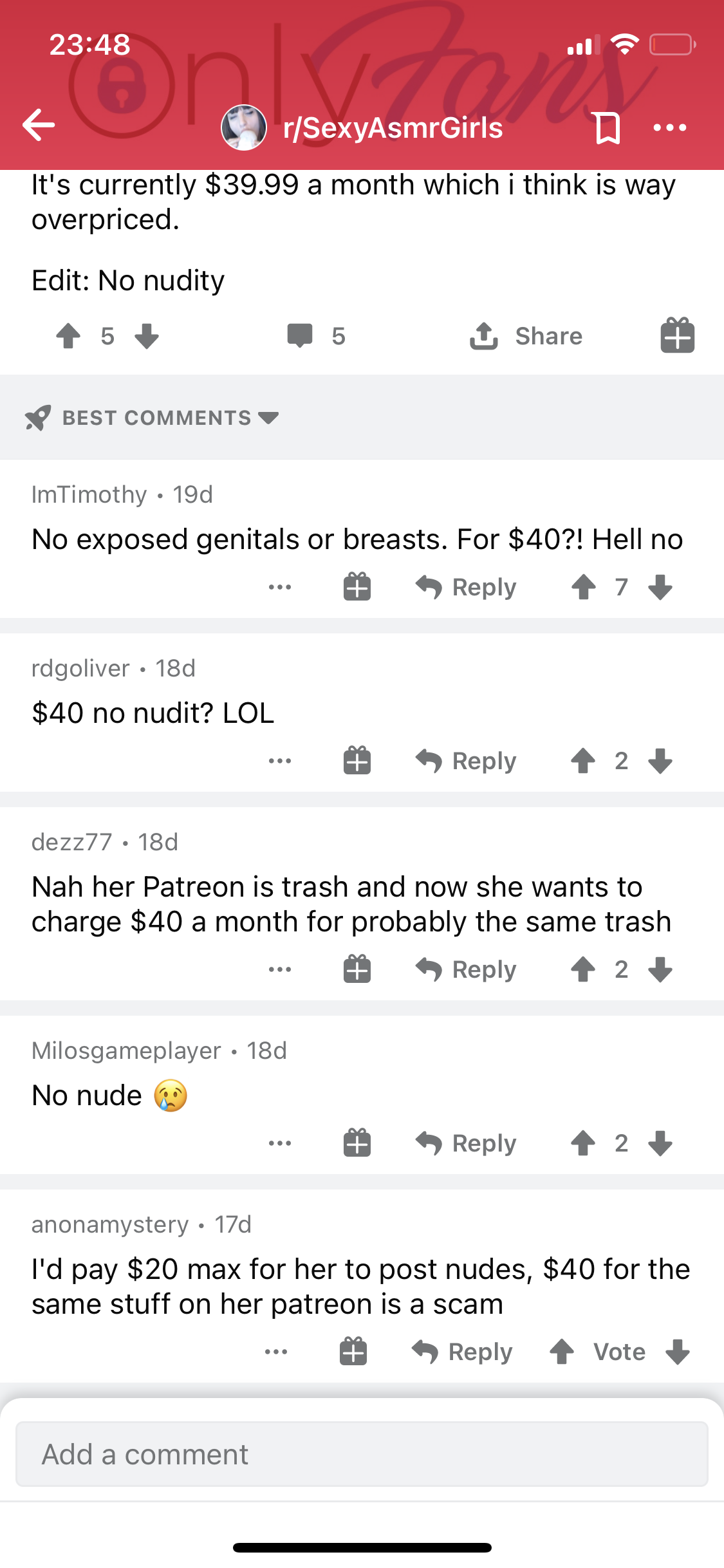
Task: Reply to ImTimothy's comment
Action: (x=466, y=587)
